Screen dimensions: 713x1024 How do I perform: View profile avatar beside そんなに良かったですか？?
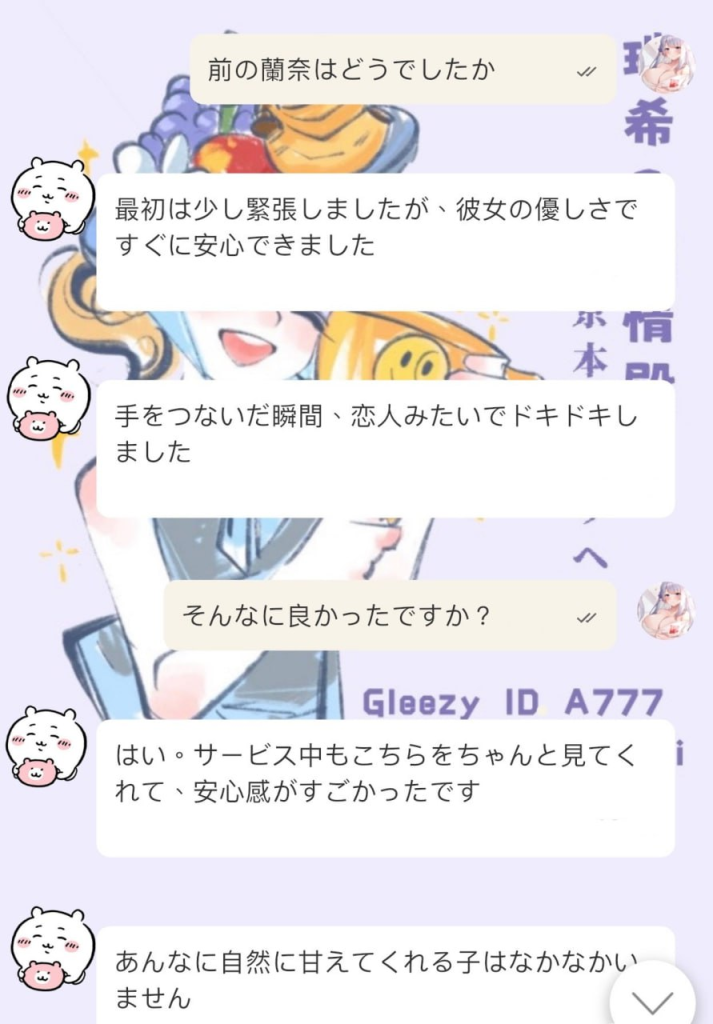666,610
